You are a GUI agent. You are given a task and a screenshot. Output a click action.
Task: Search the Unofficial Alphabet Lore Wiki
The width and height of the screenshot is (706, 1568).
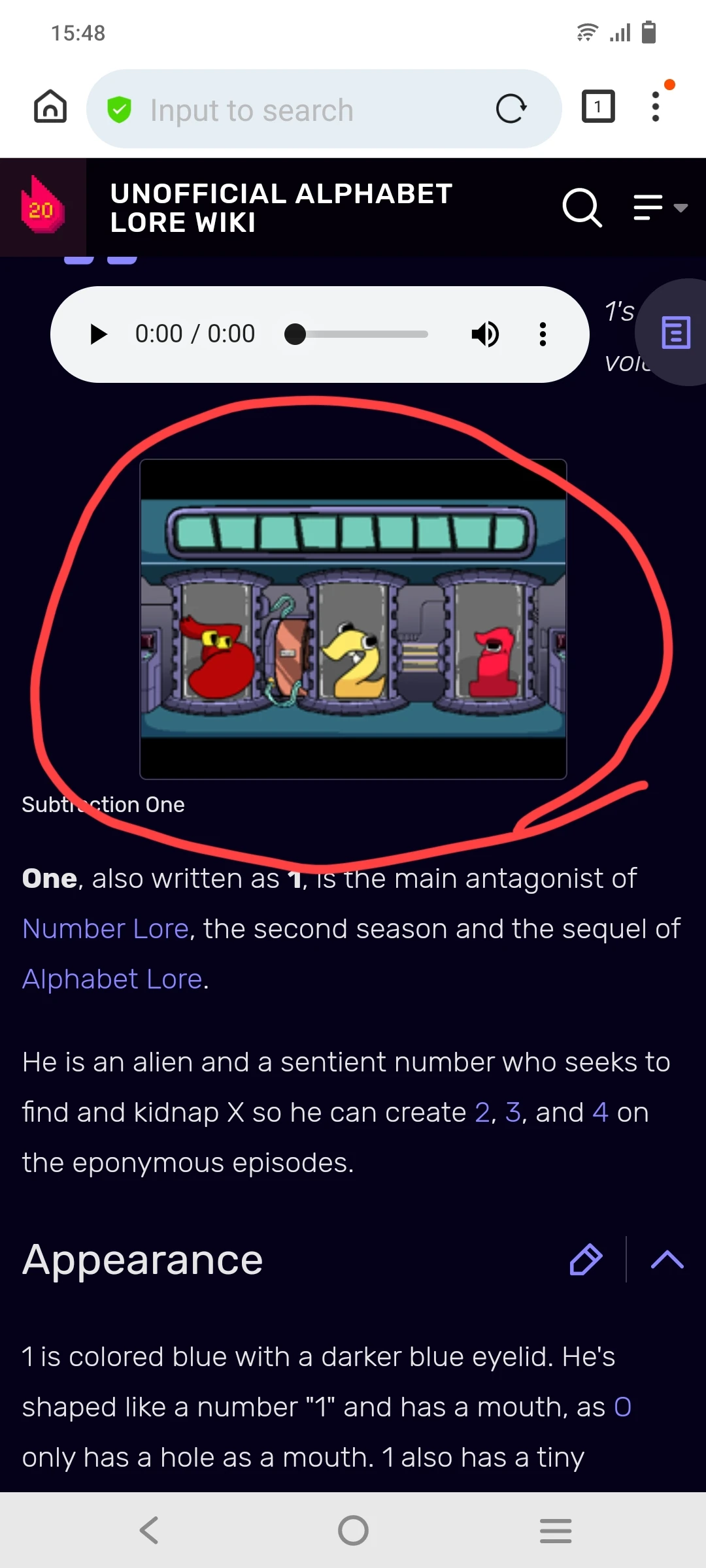(581, 208)
